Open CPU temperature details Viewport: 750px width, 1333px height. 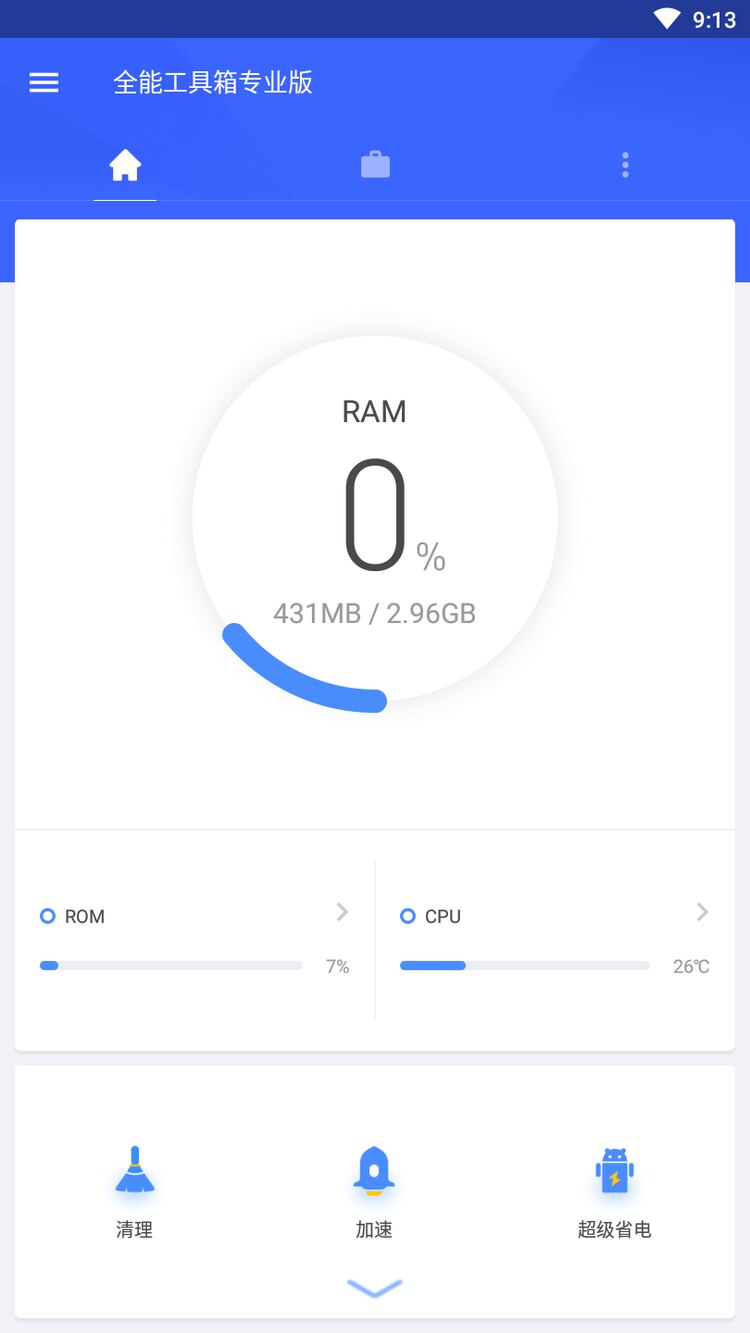[555, 940]
